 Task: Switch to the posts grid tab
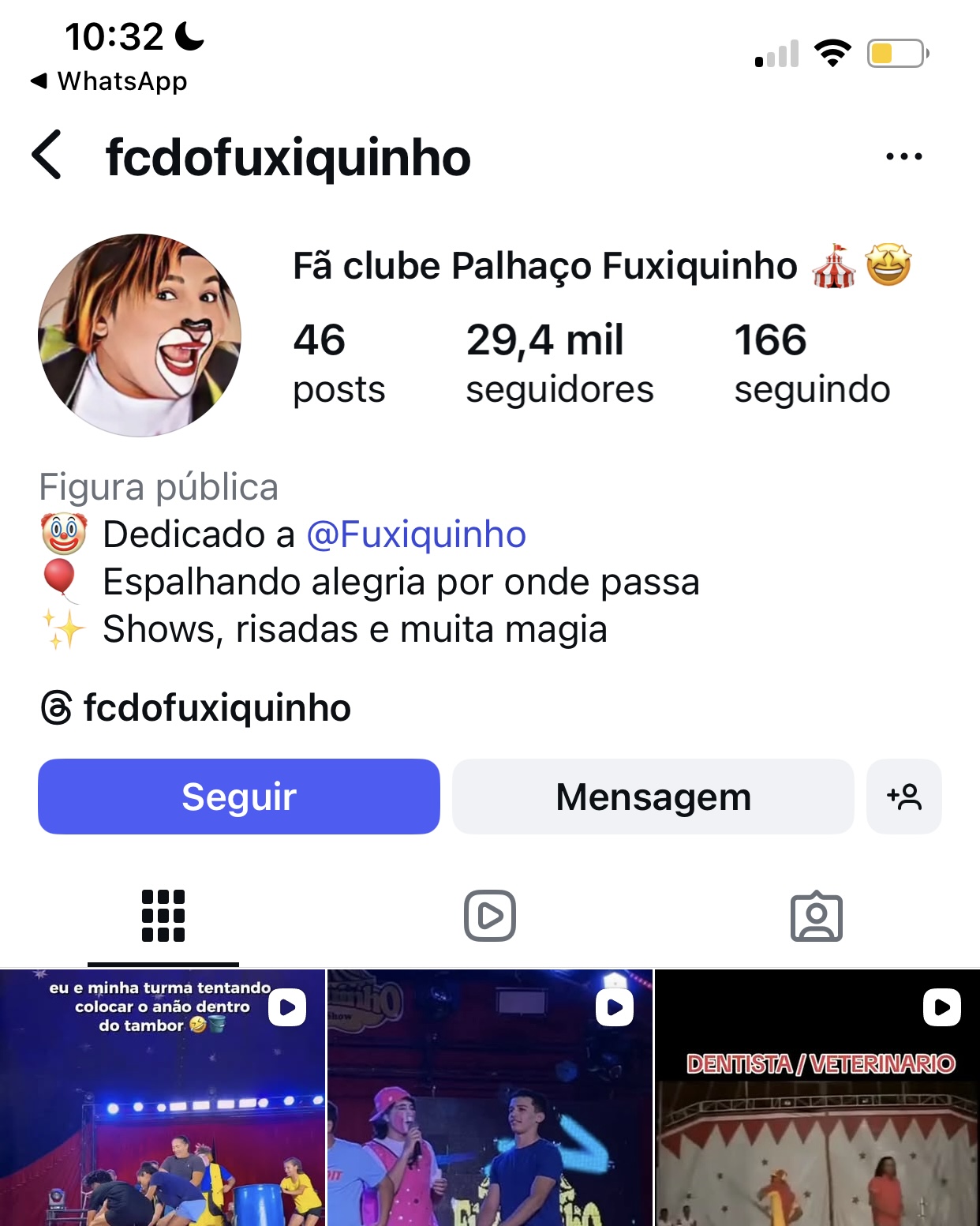point(163,916)
